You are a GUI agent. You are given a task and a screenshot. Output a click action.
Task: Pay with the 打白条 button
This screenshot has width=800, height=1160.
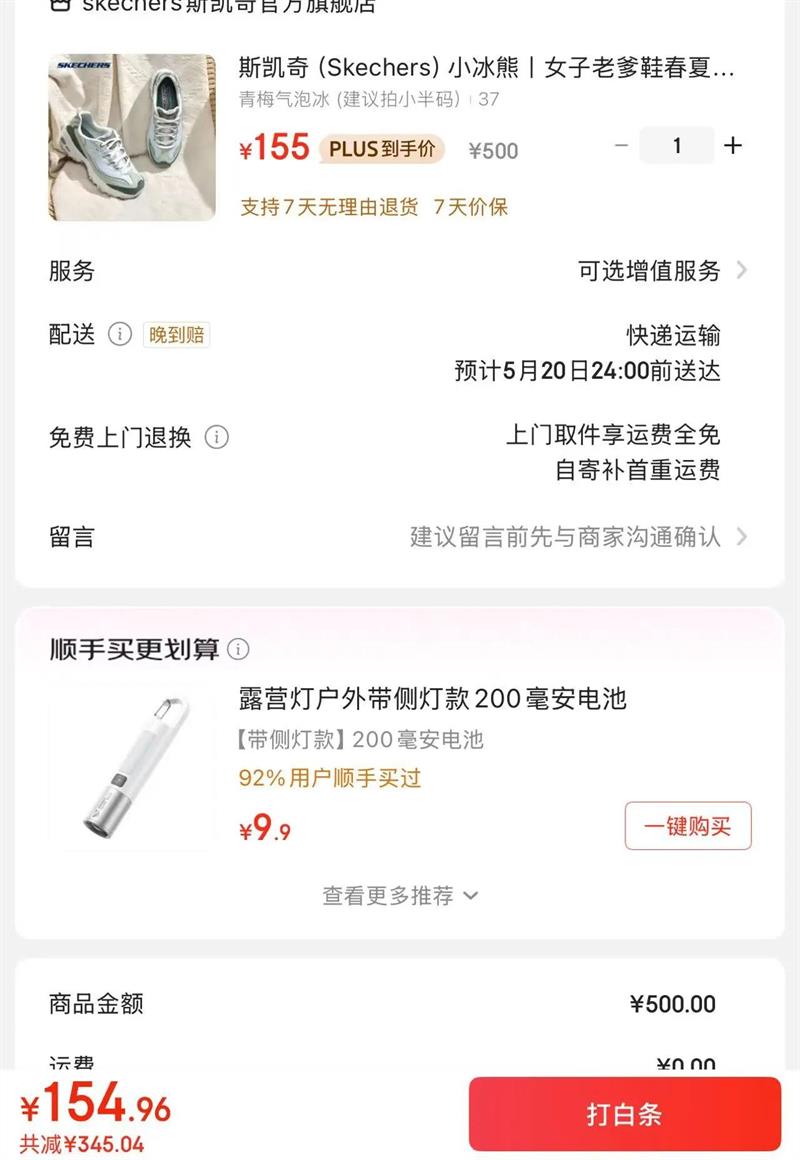pos(625,1113)
